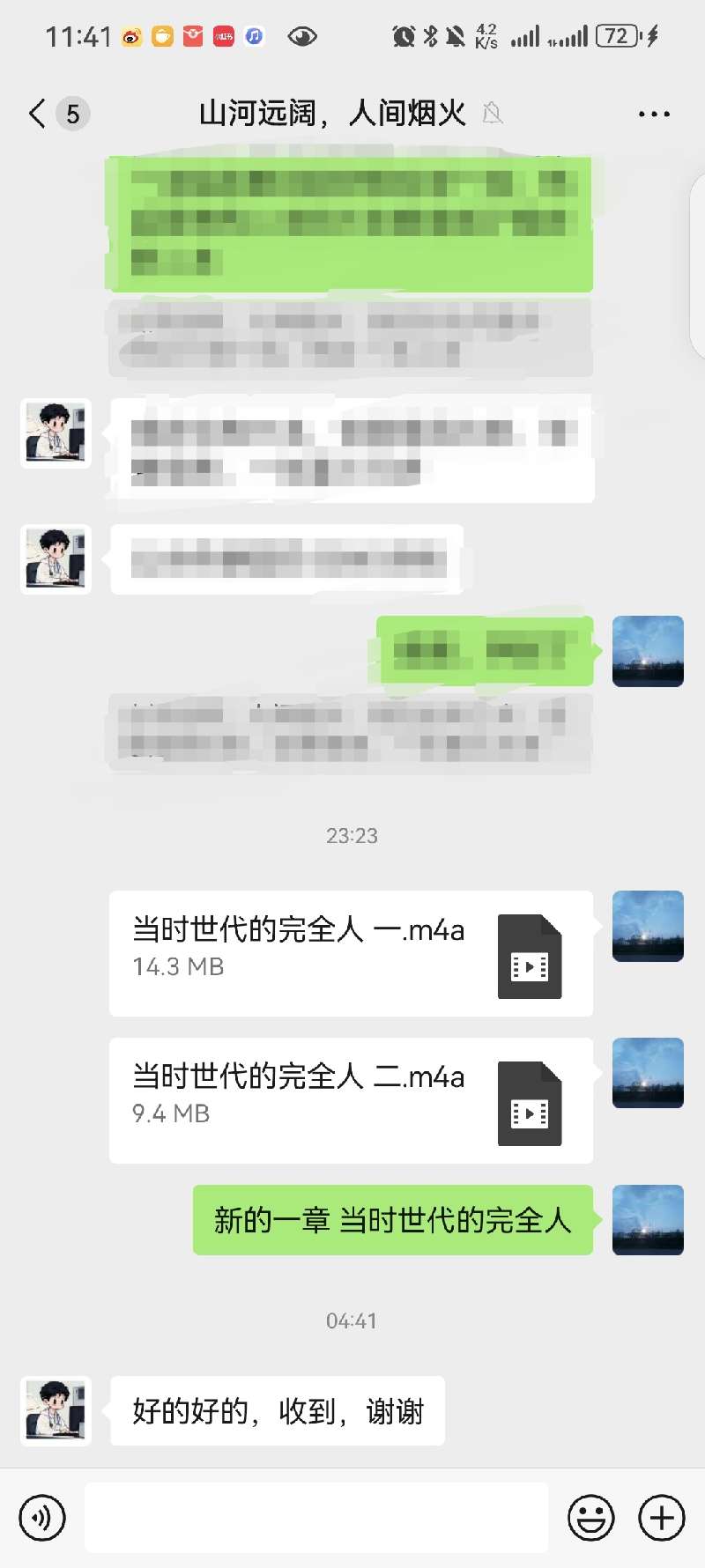Go back to the chat list
Screen dimensions: 705x1568
(37, 114)
